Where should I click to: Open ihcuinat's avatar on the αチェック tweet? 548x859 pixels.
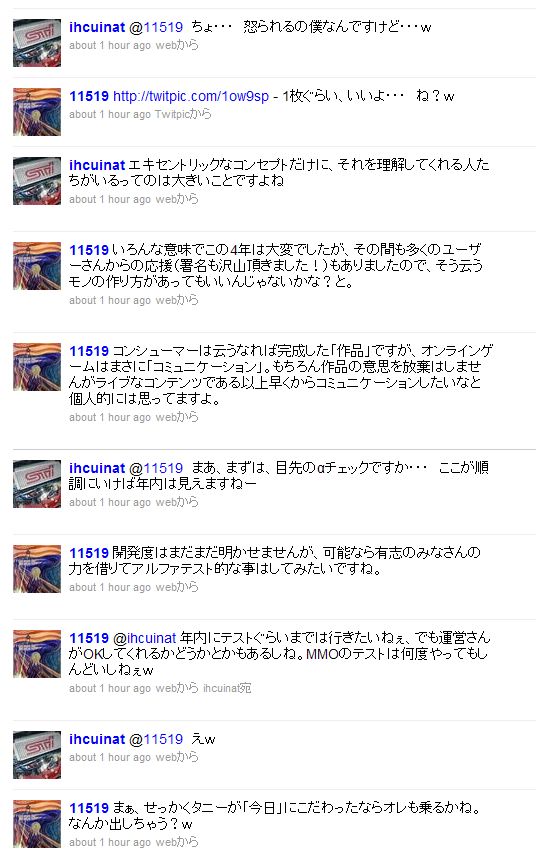click(x=37, y=484)
